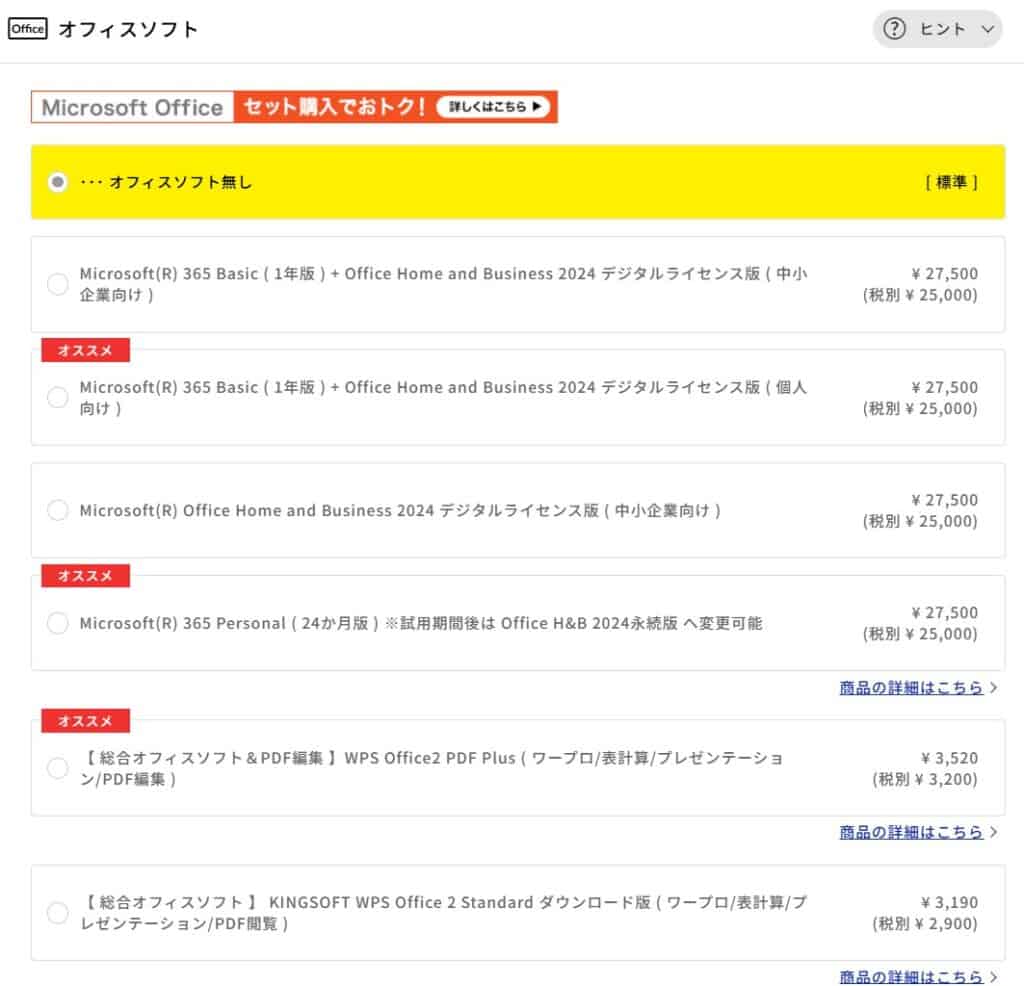
Task: Pick KINGSOFT WPS Office 2 Standard ダウンロード版
Action: pyautogui.click(x=58, y=913)
